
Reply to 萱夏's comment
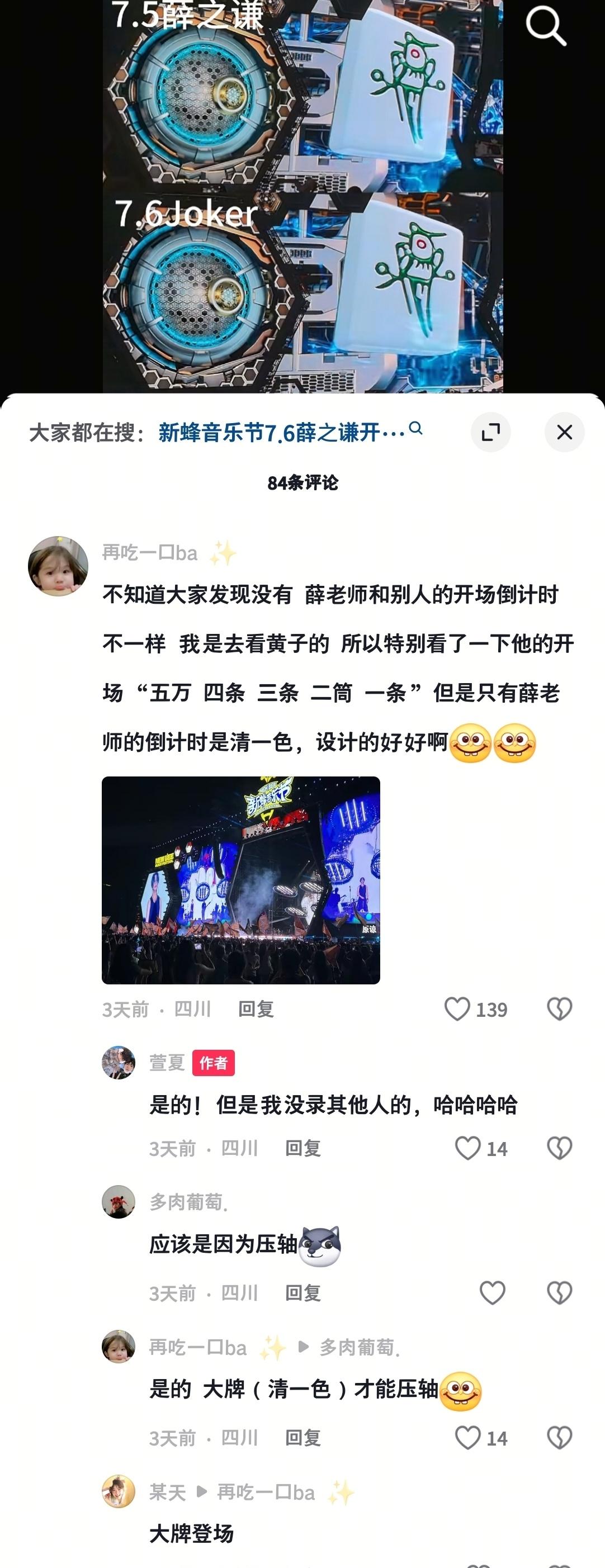click(x=302, y=1149)
